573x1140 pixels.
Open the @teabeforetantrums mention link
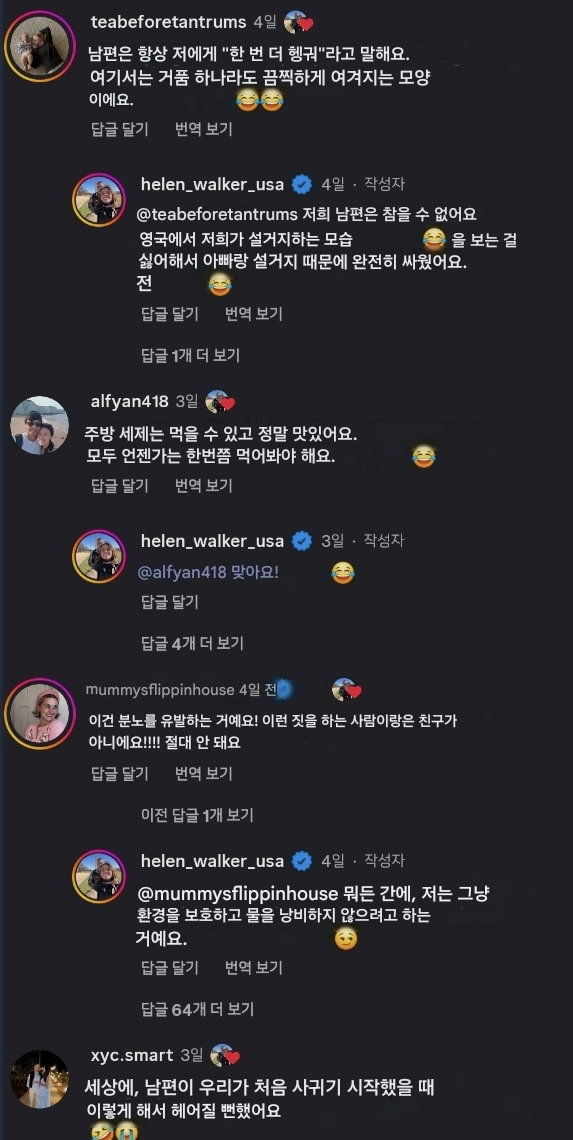(x=218, y=214)
